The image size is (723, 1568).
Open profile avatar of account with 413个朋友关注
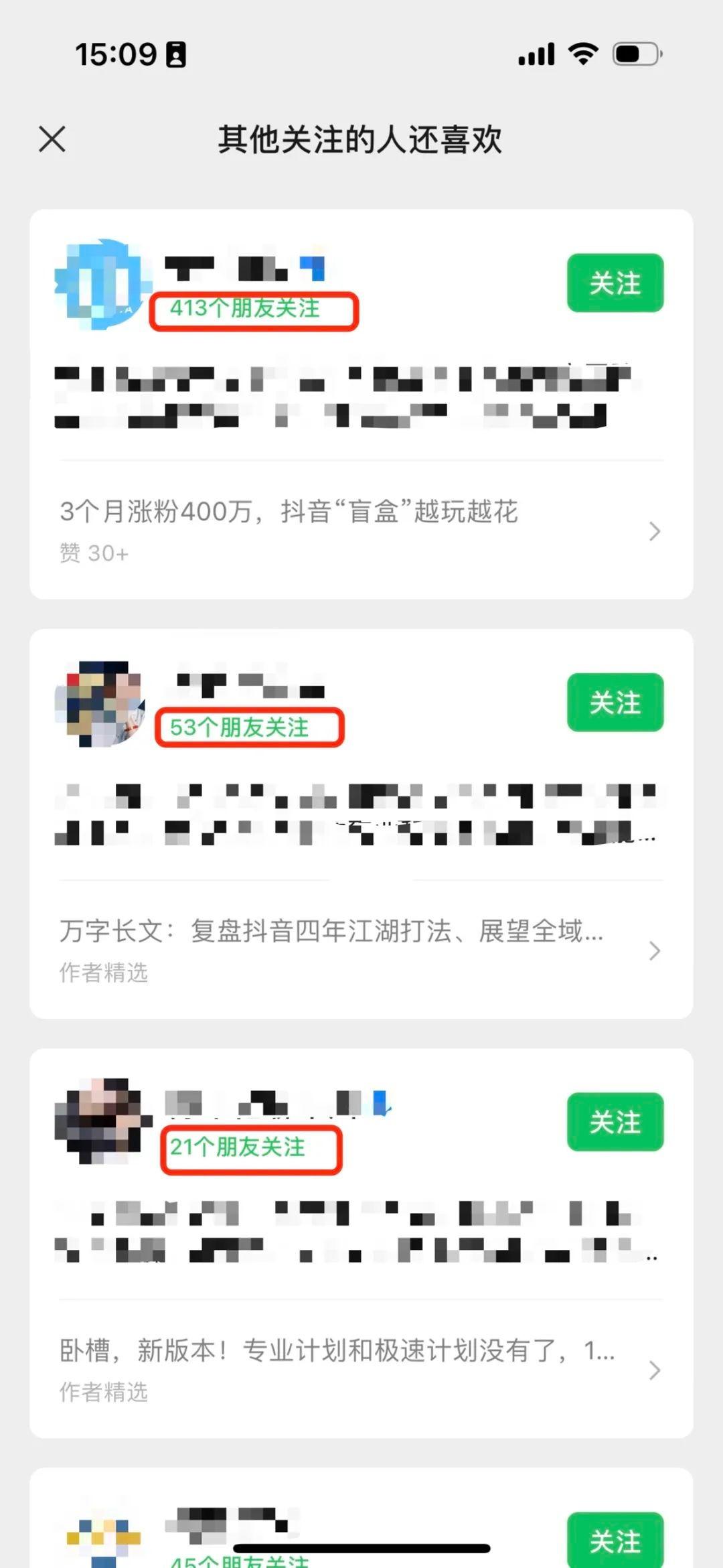(x=102, y=284)
